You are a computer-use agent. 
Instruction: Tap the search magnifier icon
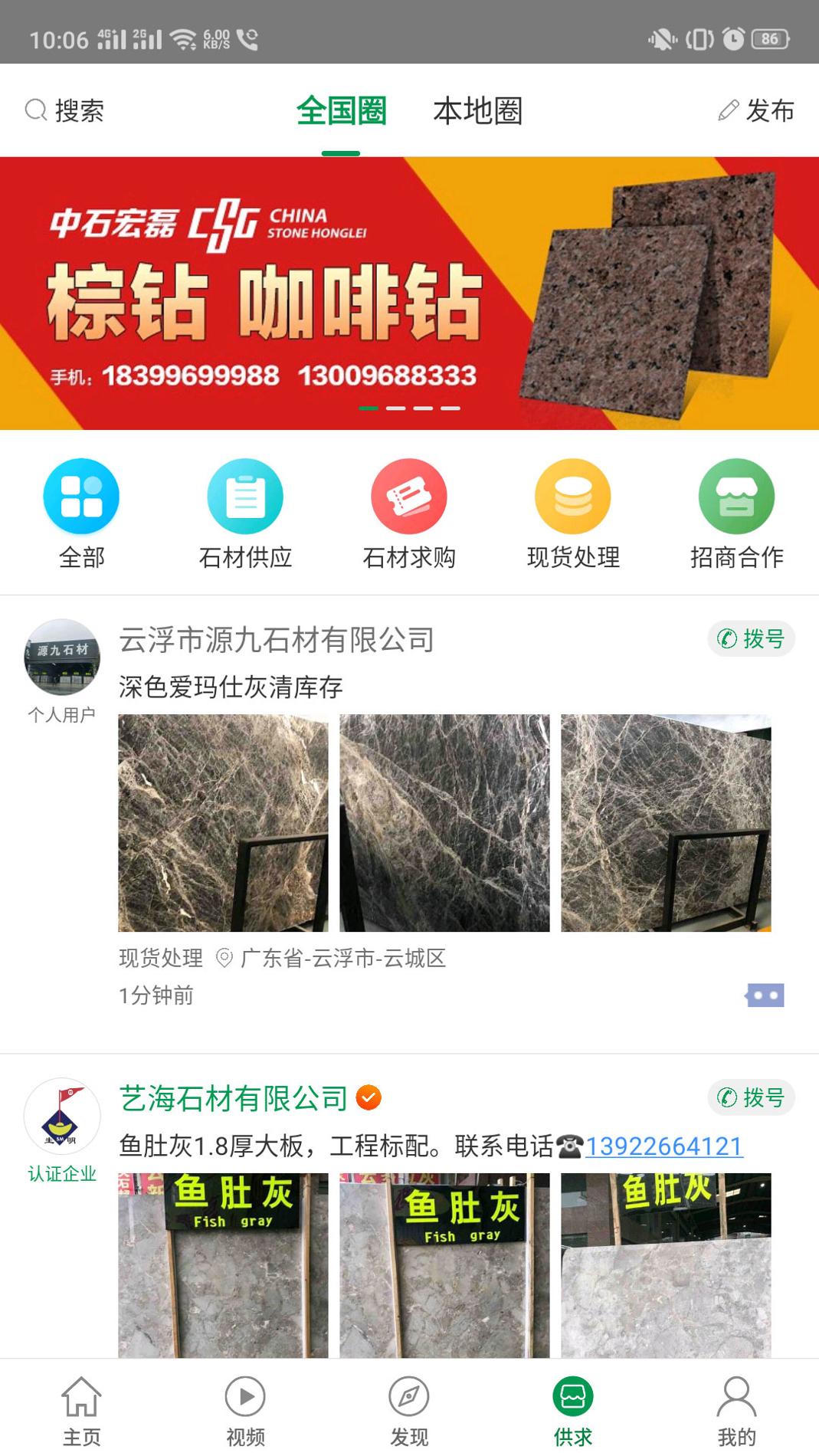point(34,110)
